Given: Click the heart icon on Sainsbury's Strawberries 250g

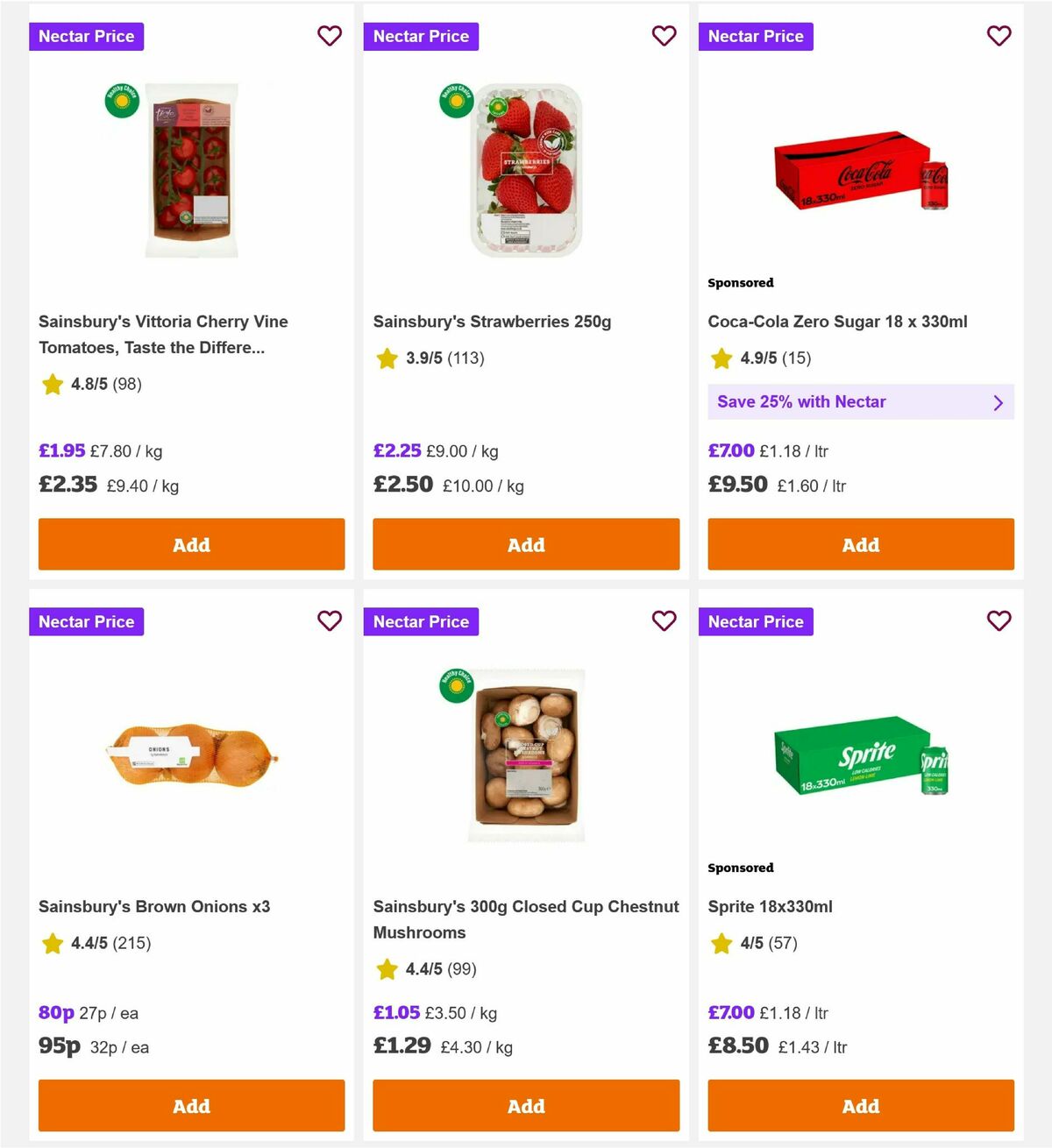Looking at the screenshot, I should click(x=665, y=36).
